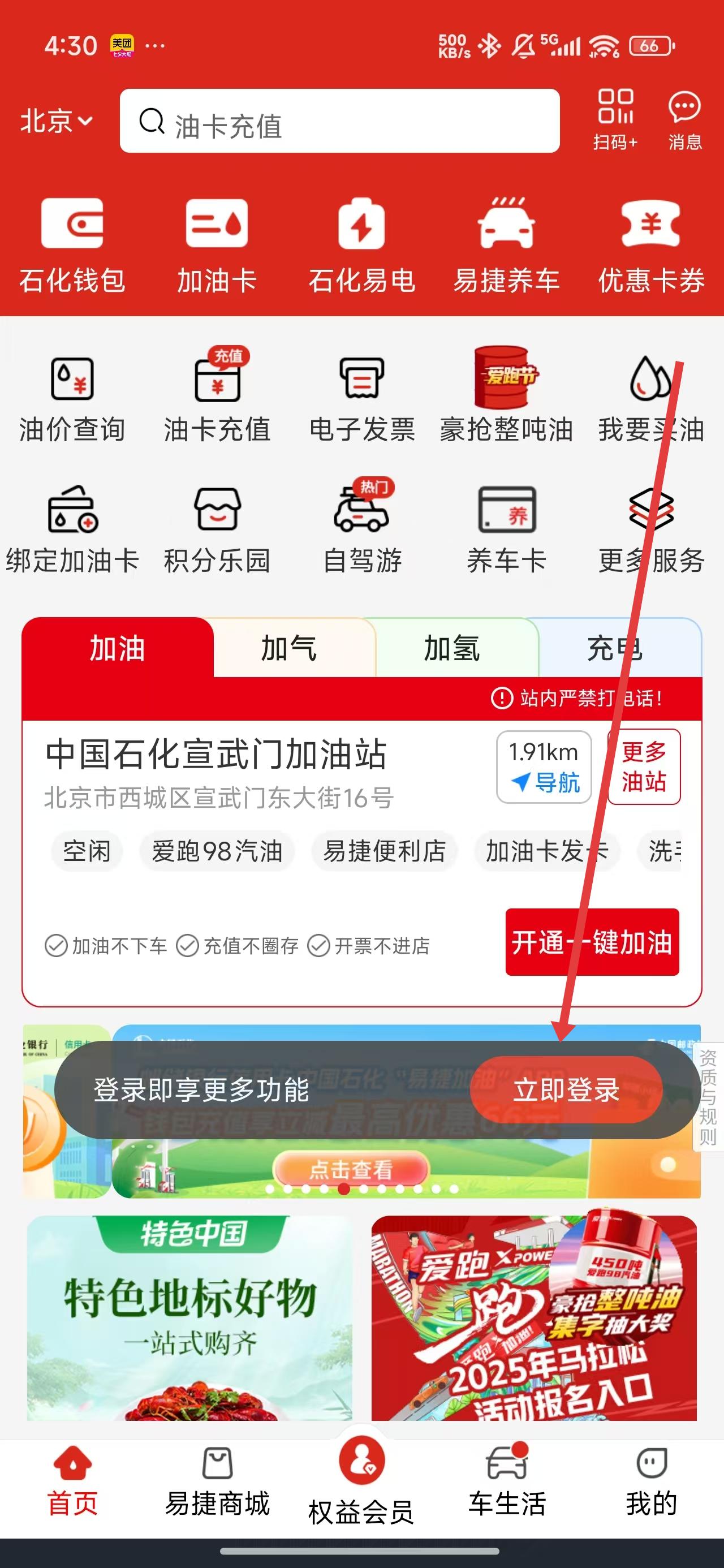Open 扫码+ scanner
The width and height of the screenshot is (724, 1568).
click(x=615, y=120)
